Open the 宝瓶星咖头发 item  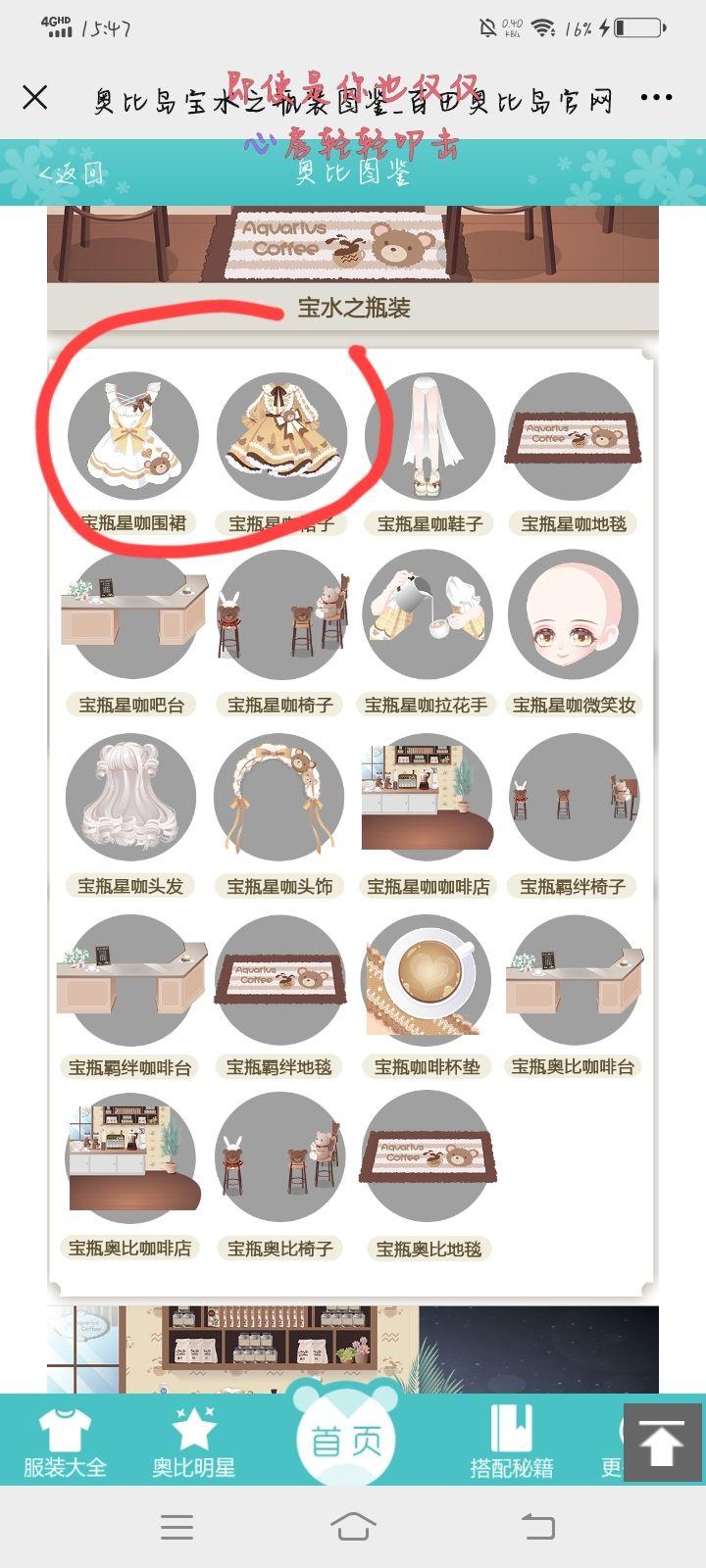(x=132, y=801)
